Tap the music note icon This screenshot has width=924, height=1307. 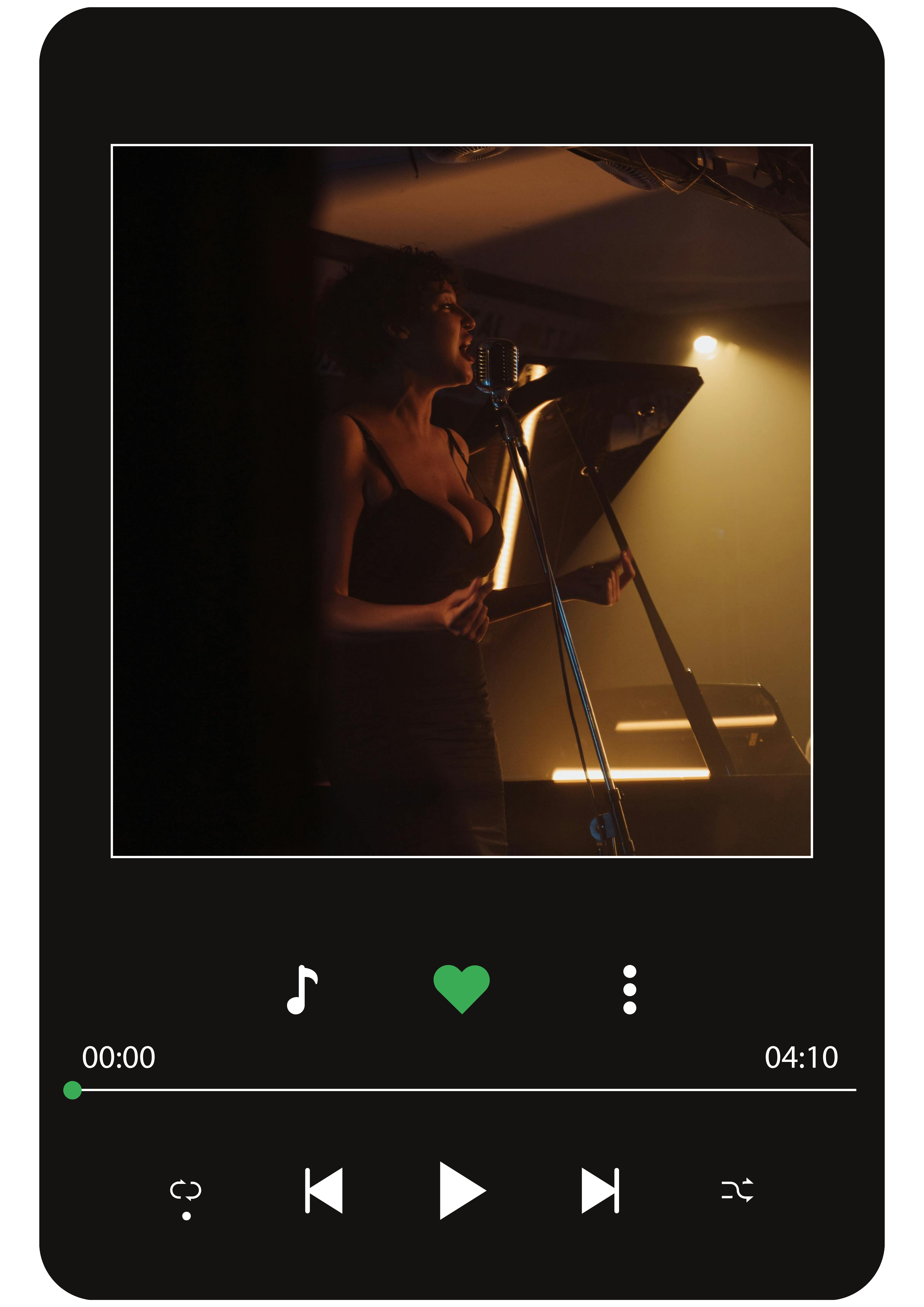click(302, 989)
